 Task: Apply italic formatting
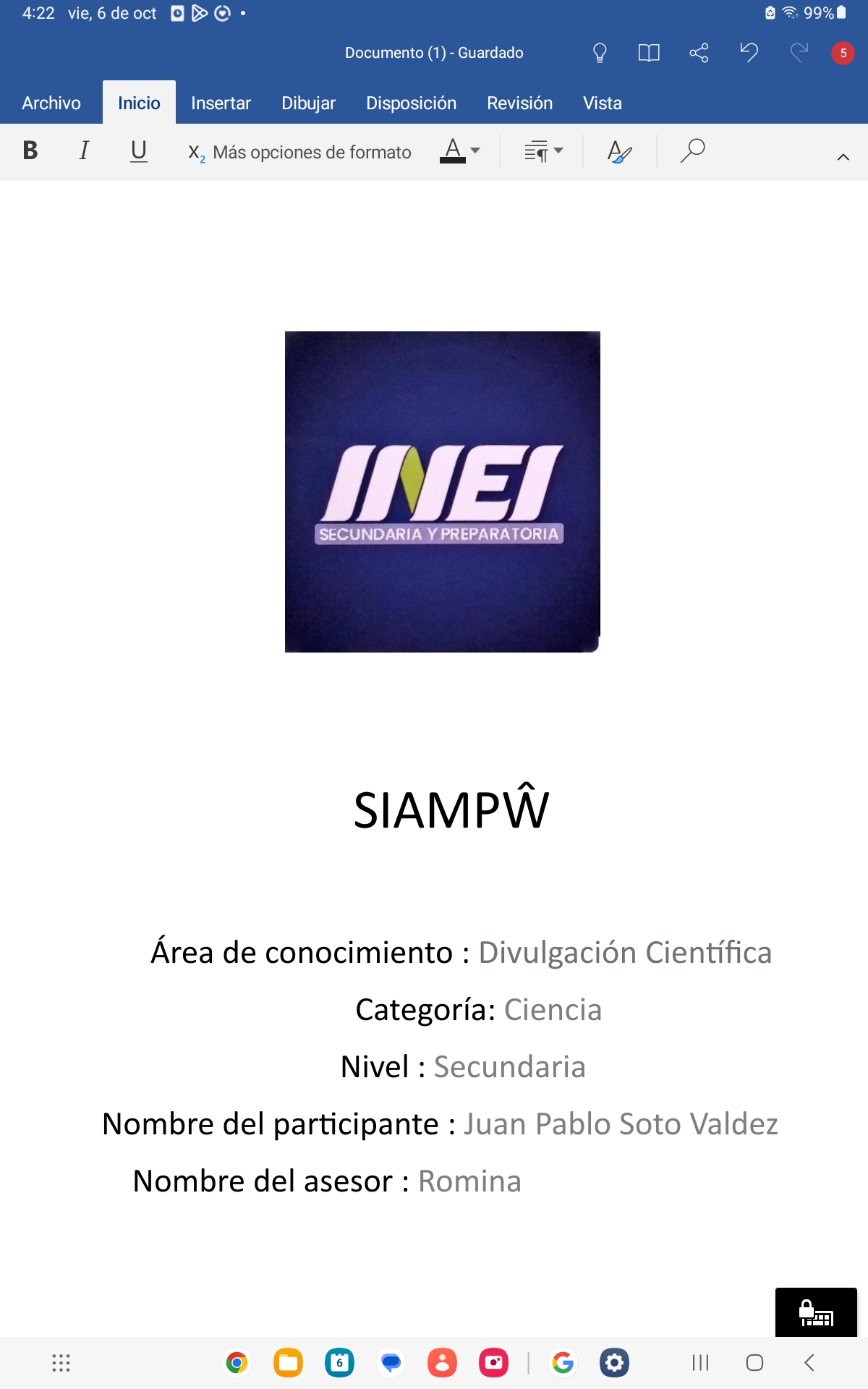click(84, 150)
